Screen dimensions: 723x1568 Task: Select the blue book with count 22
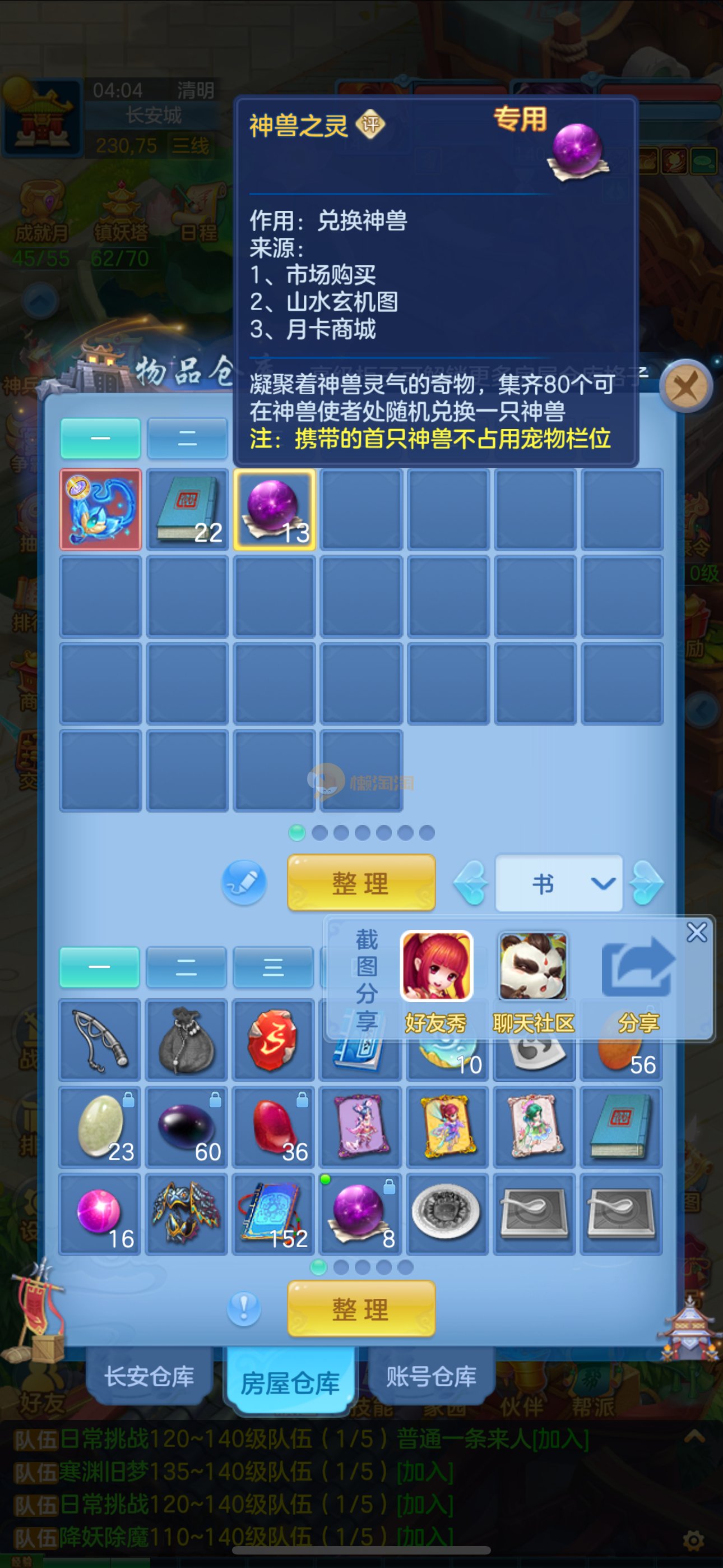[187, 509]
